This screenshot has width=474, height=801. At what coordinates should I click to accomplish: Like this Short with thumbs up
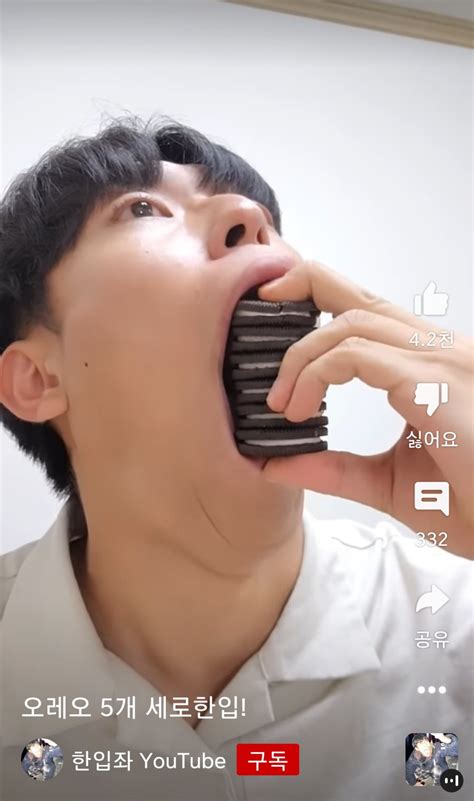[432, 299]
